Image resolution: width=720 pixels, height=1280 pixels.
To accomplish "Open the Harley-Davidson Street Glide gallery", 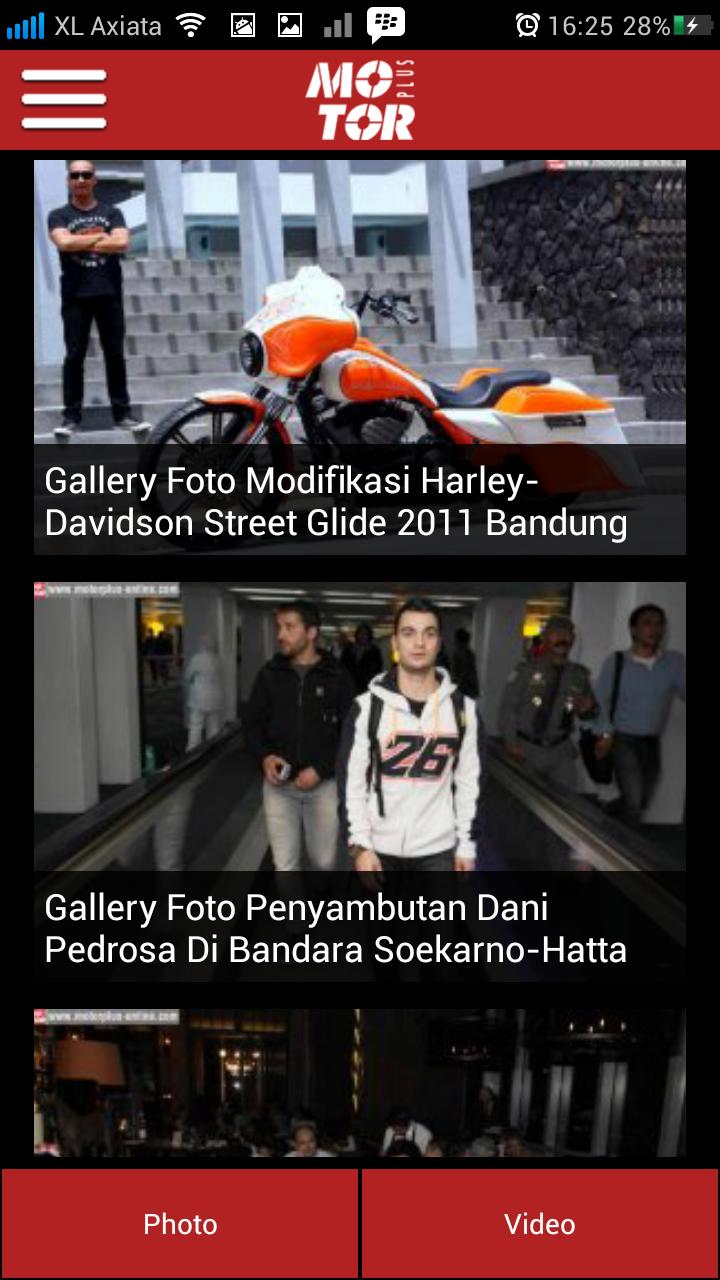I will (360, 357).
